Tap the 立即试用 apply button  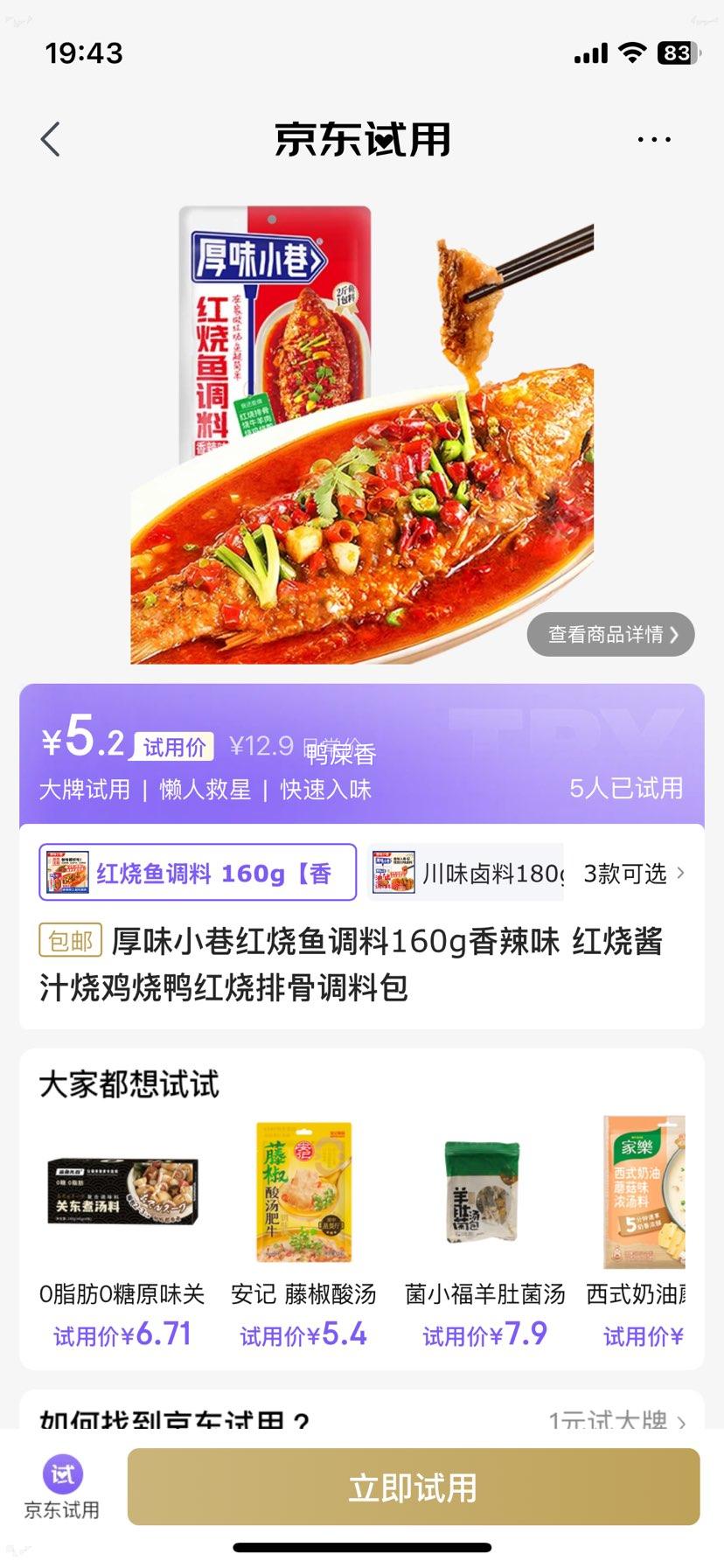(414, 1488)
